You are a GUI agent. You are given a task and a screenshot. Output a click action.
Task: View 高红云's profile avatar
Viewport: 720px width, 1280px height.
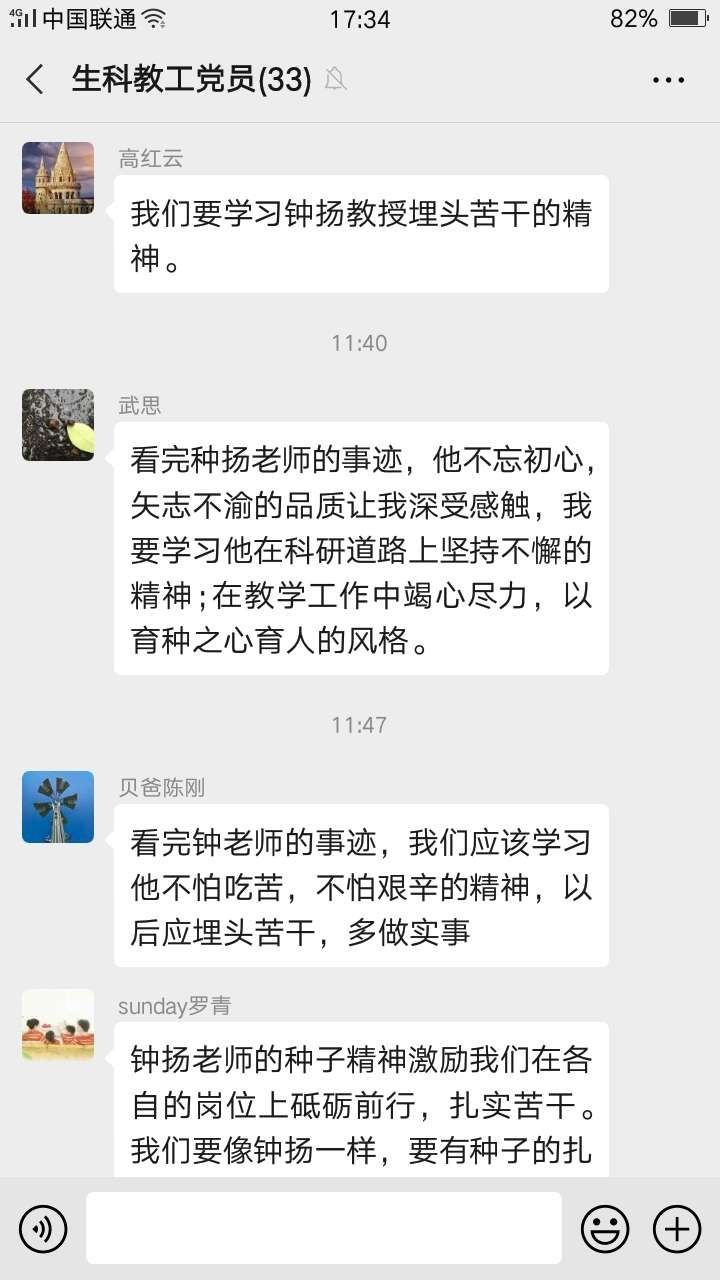tap(58, 178)
